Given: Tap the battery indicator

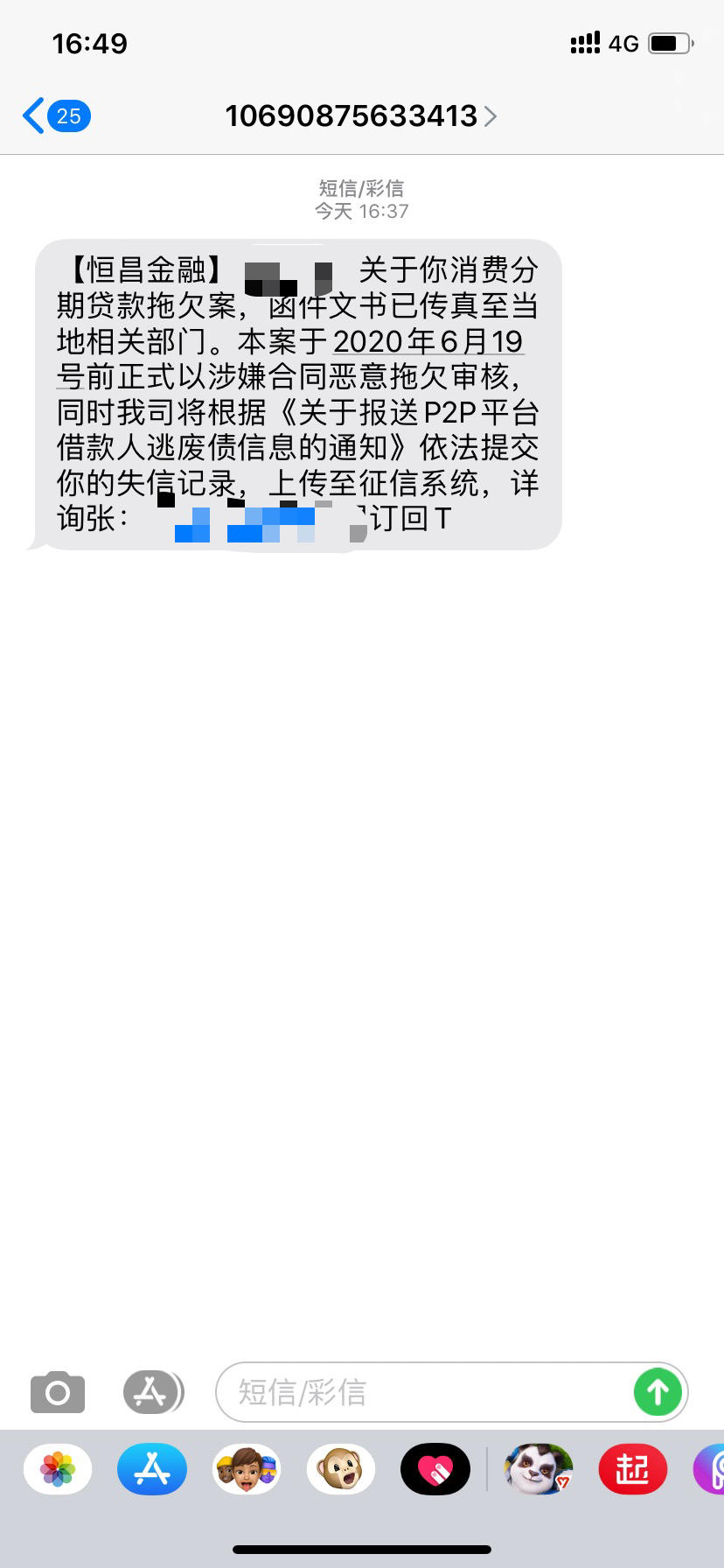Looking at the screenshot, I should point(670,42).
